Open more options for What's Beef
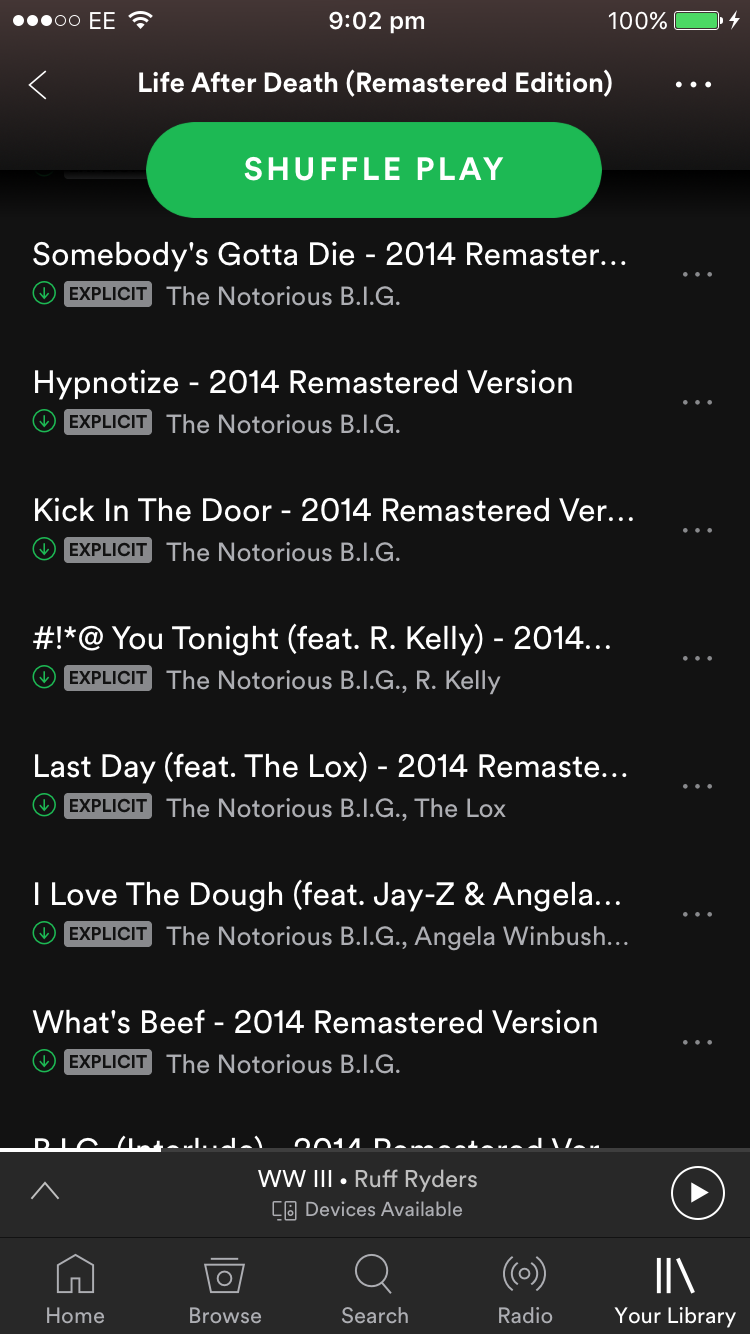 point(697,1042)
